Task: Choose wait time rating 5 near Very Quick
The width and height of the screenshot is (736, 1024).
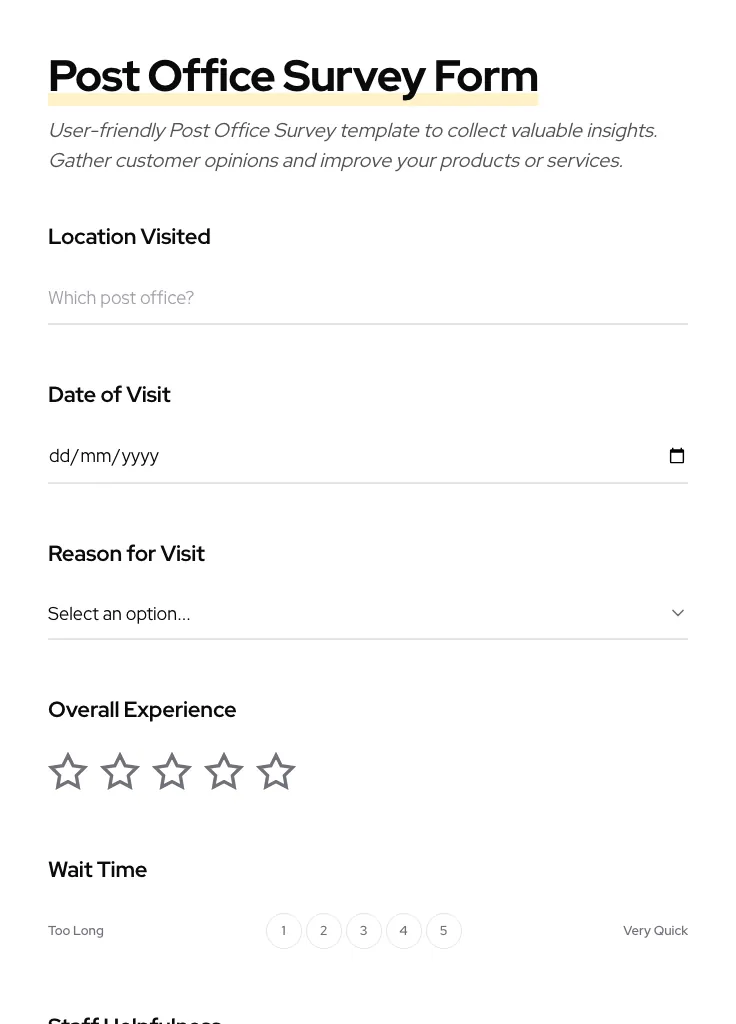Action: (x=443, y=930)
